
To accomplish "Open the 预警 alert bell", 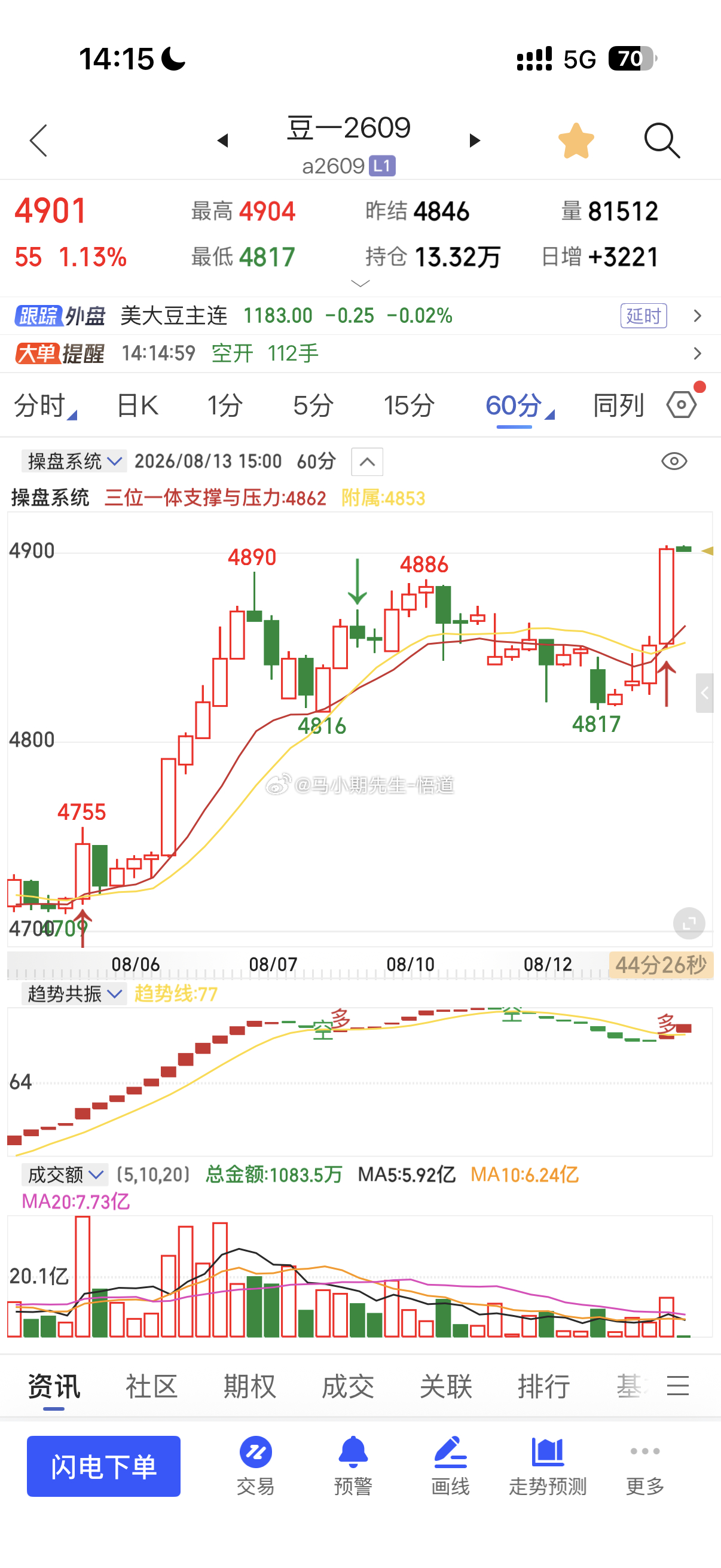I will 353,1466.
